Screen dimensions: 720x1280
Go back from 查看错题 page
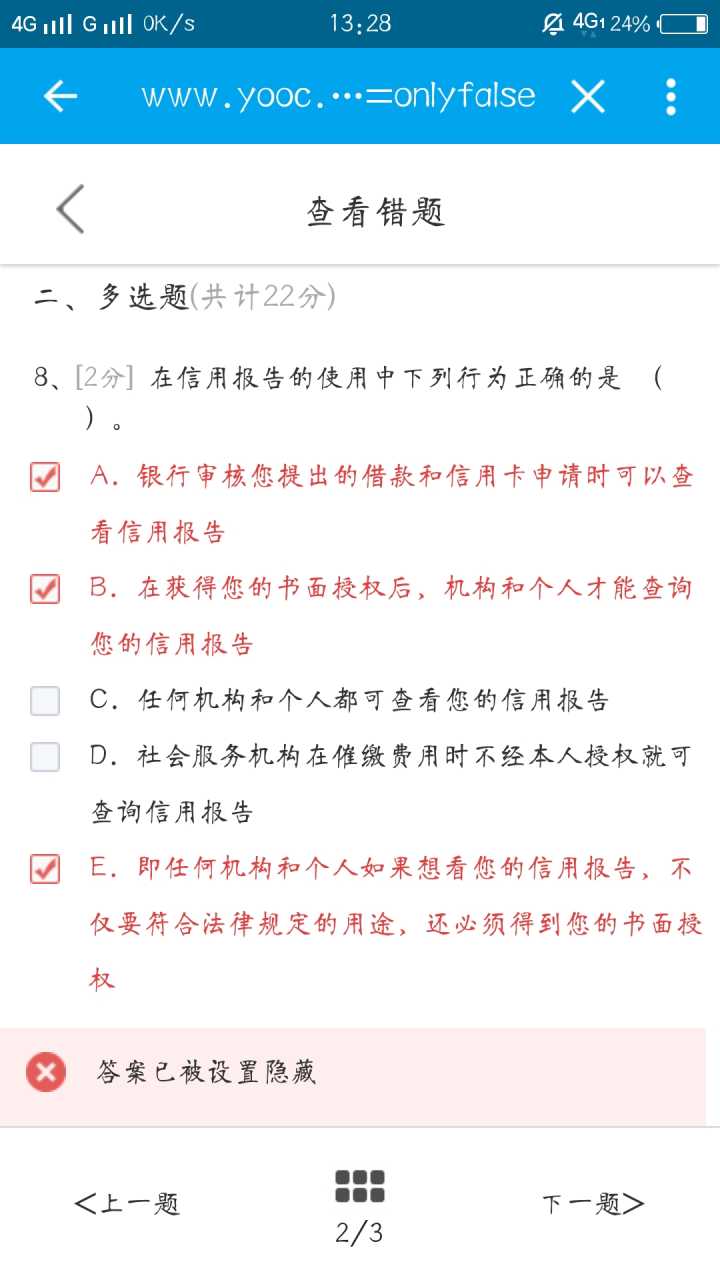[70, 209]
